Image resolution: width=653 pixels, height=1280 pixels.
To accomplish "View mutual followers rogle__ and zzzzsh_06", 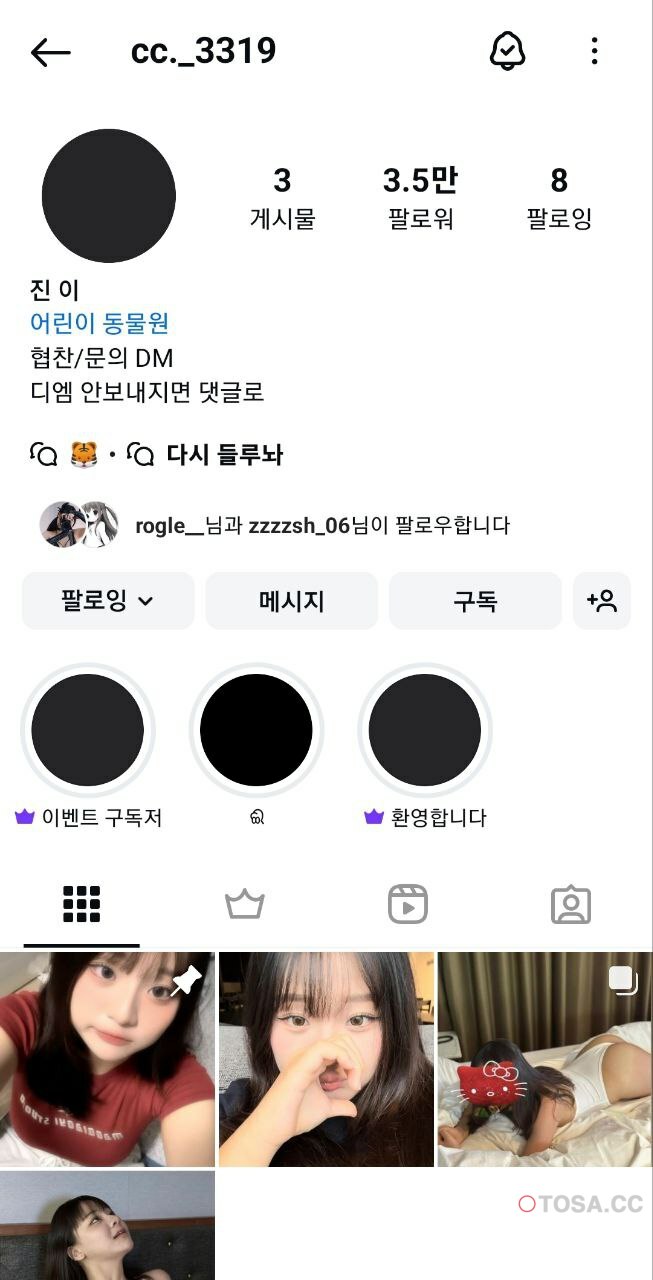I will [x=320, y=525].
